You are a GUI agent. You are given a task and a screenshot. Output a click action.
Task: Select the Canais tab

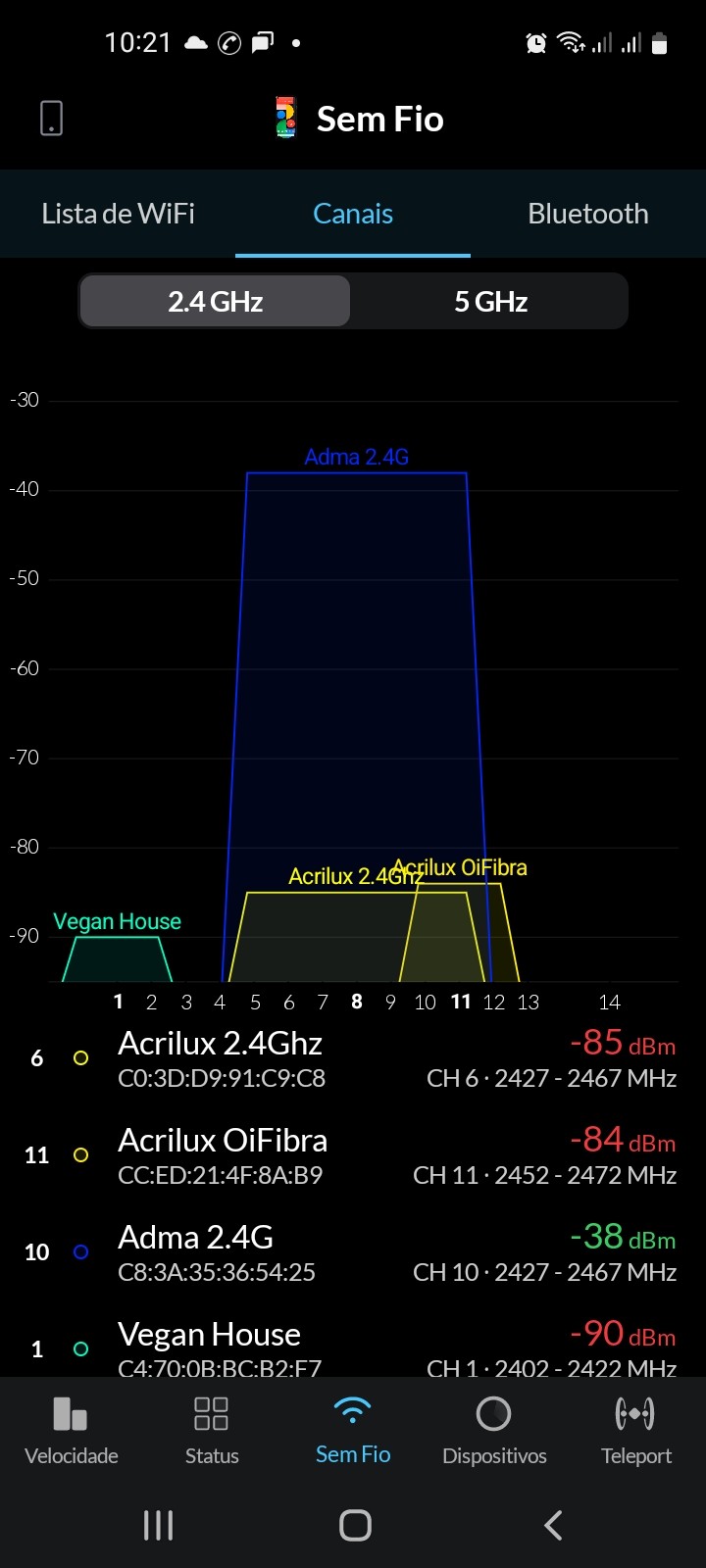pyautogui.click(x=353, y=214)
